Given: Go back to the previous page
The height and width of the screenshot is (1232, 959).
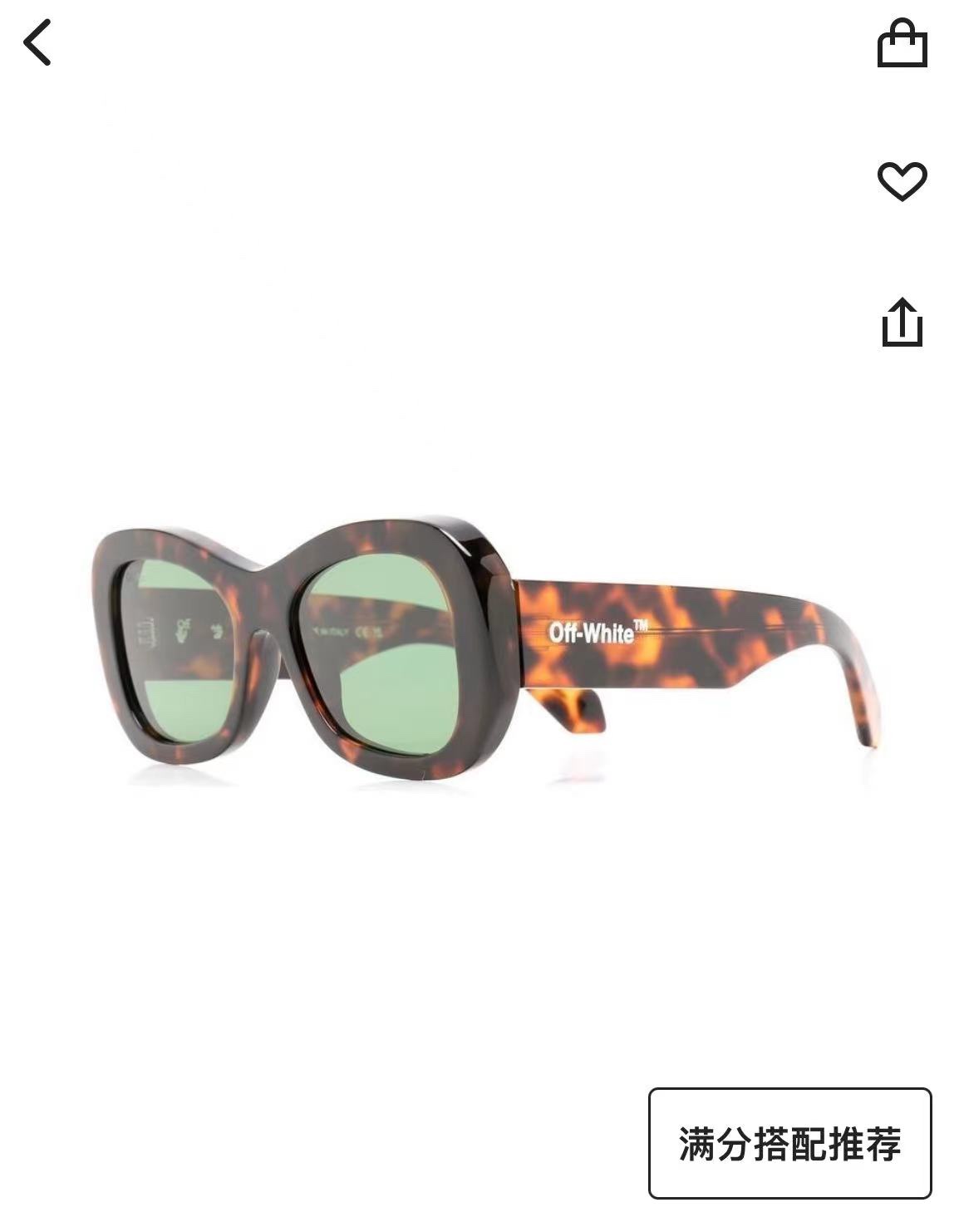Looking at the screenshot, I should click(38, 42).
